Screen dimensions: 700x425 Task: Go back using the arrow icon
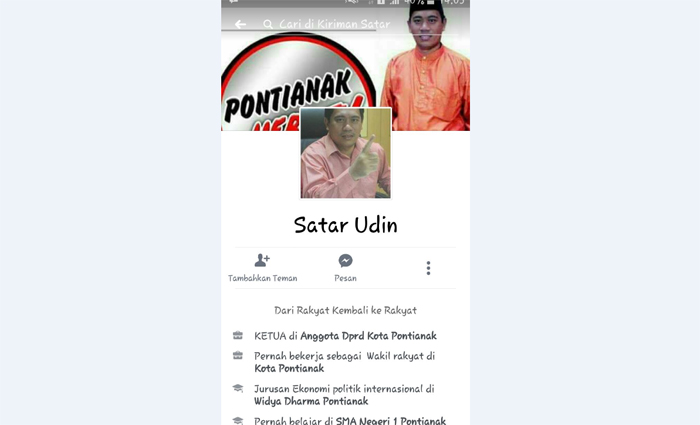[240, 24]
